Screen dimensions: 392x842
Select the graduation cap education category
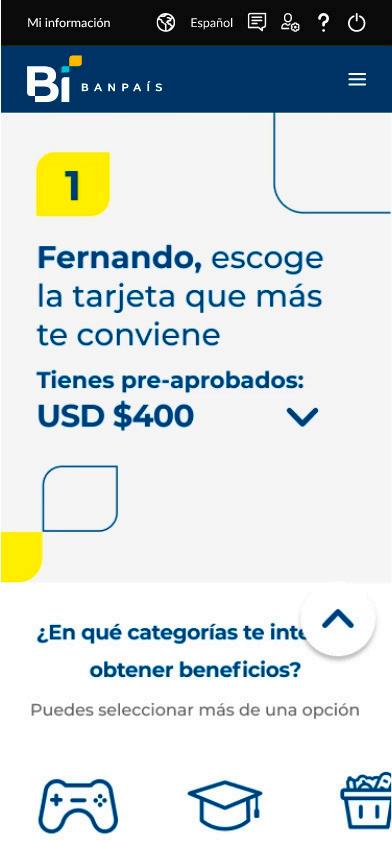[x=225, y=805]
